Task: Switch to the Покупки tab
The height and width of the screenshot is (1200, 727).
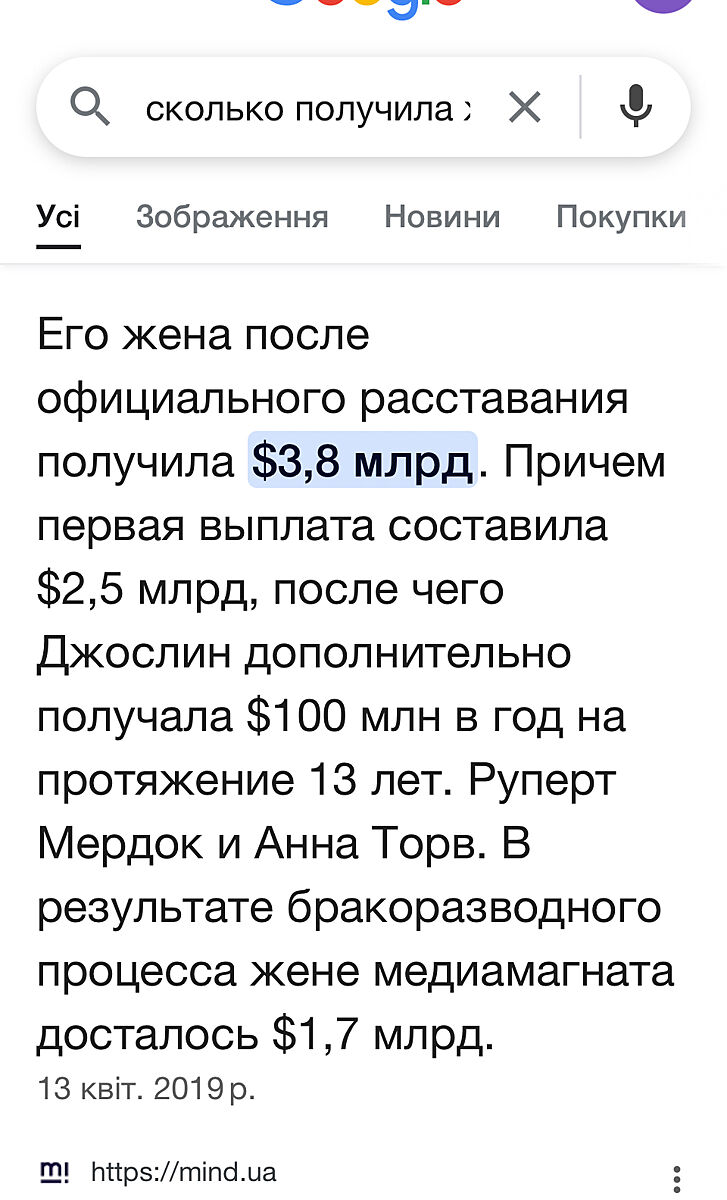Action: pyautogui.click(x=621, y=216)
